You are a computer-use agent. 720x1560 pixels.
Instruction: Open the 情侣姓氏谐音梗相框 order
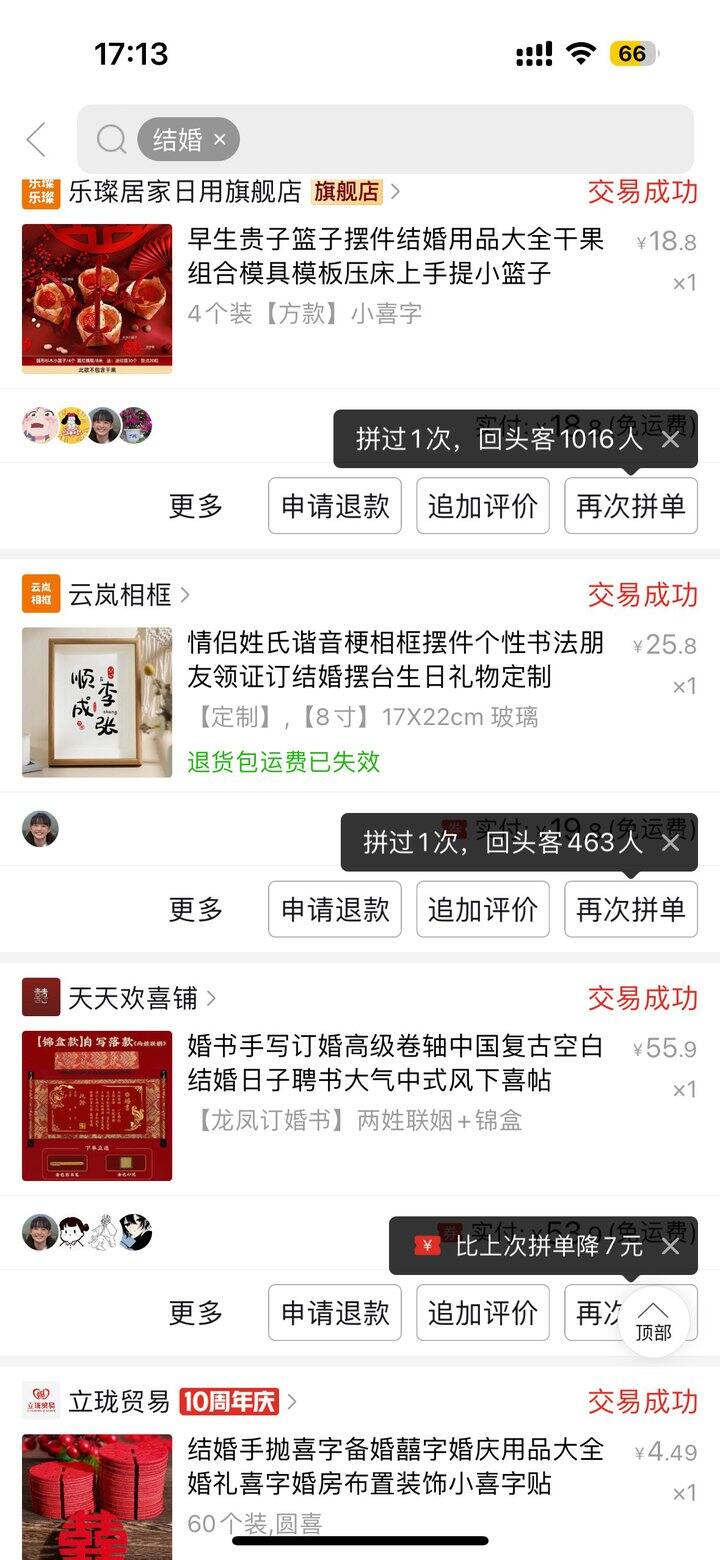point(395,660)
